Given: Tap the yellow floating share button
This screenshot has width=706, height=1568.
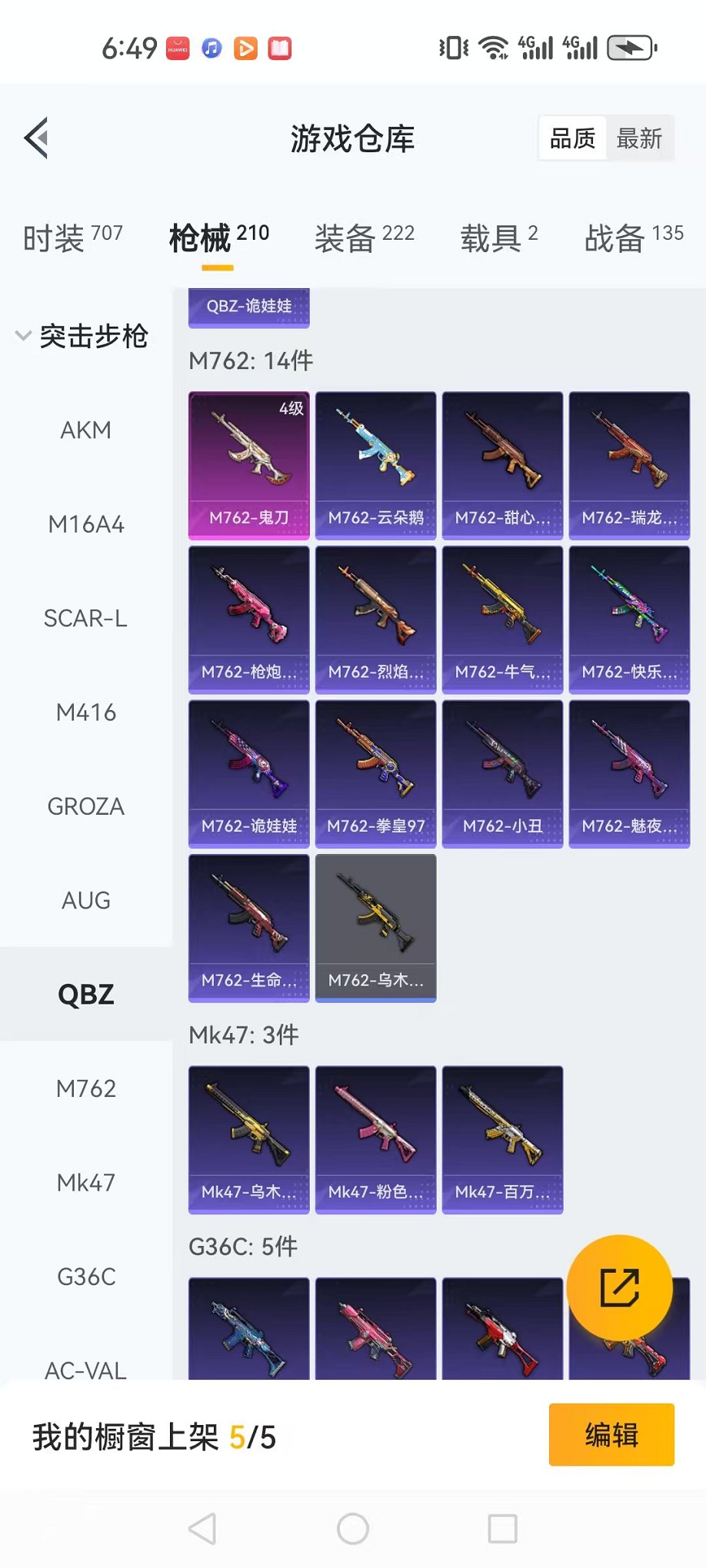Looking at the screenshot, I should point(620,1287).
